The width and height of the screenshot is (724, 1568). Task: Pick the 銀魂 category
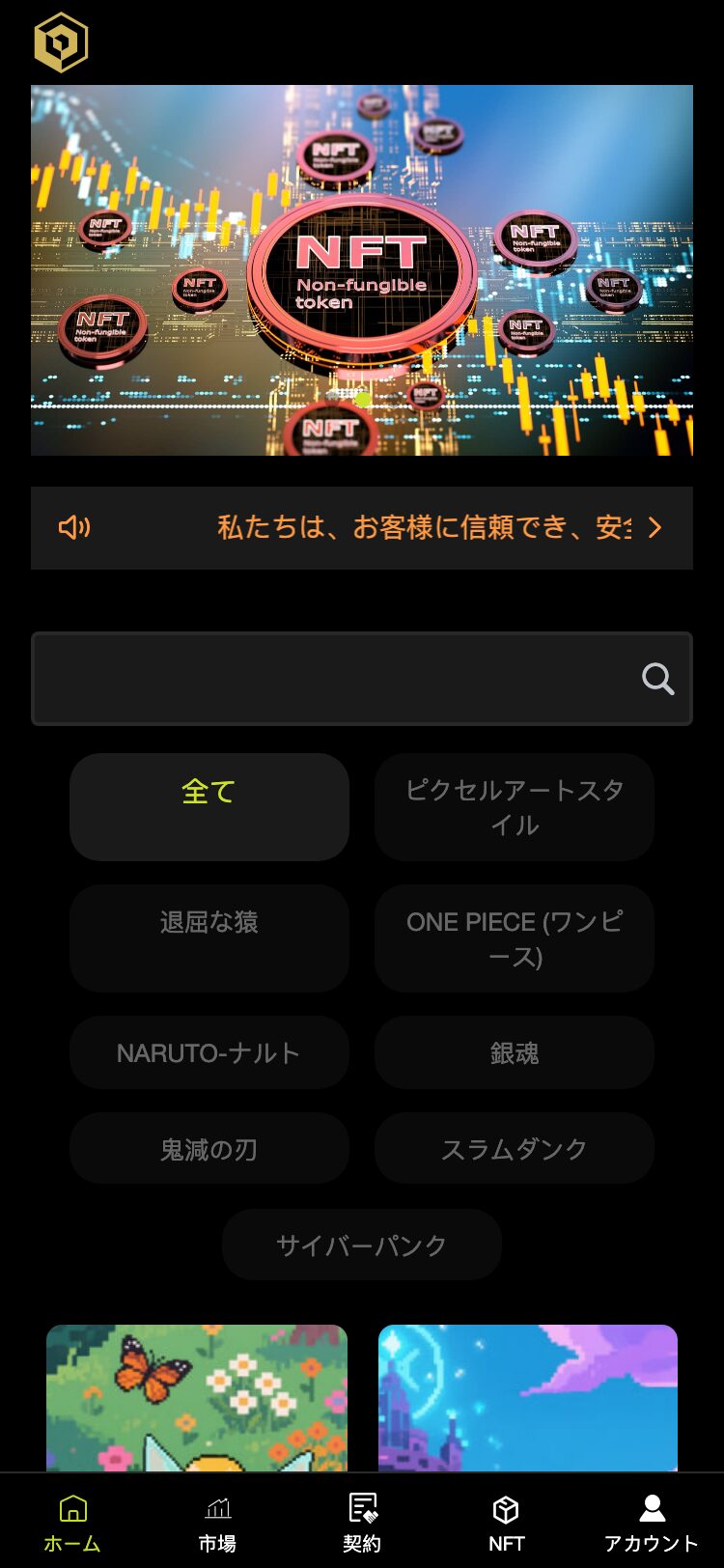coord(514,1052)
